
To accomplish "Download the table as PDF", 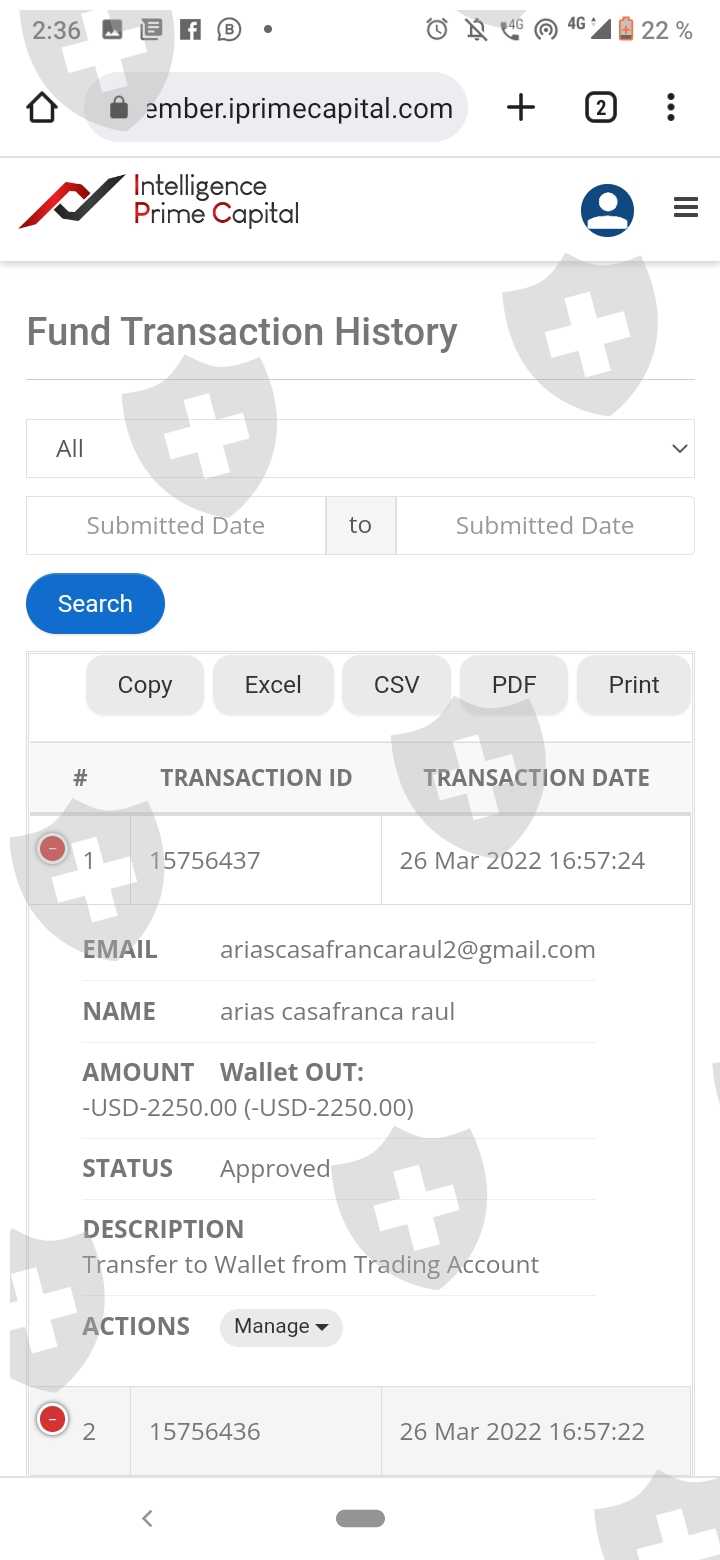I will pos(514,685).
